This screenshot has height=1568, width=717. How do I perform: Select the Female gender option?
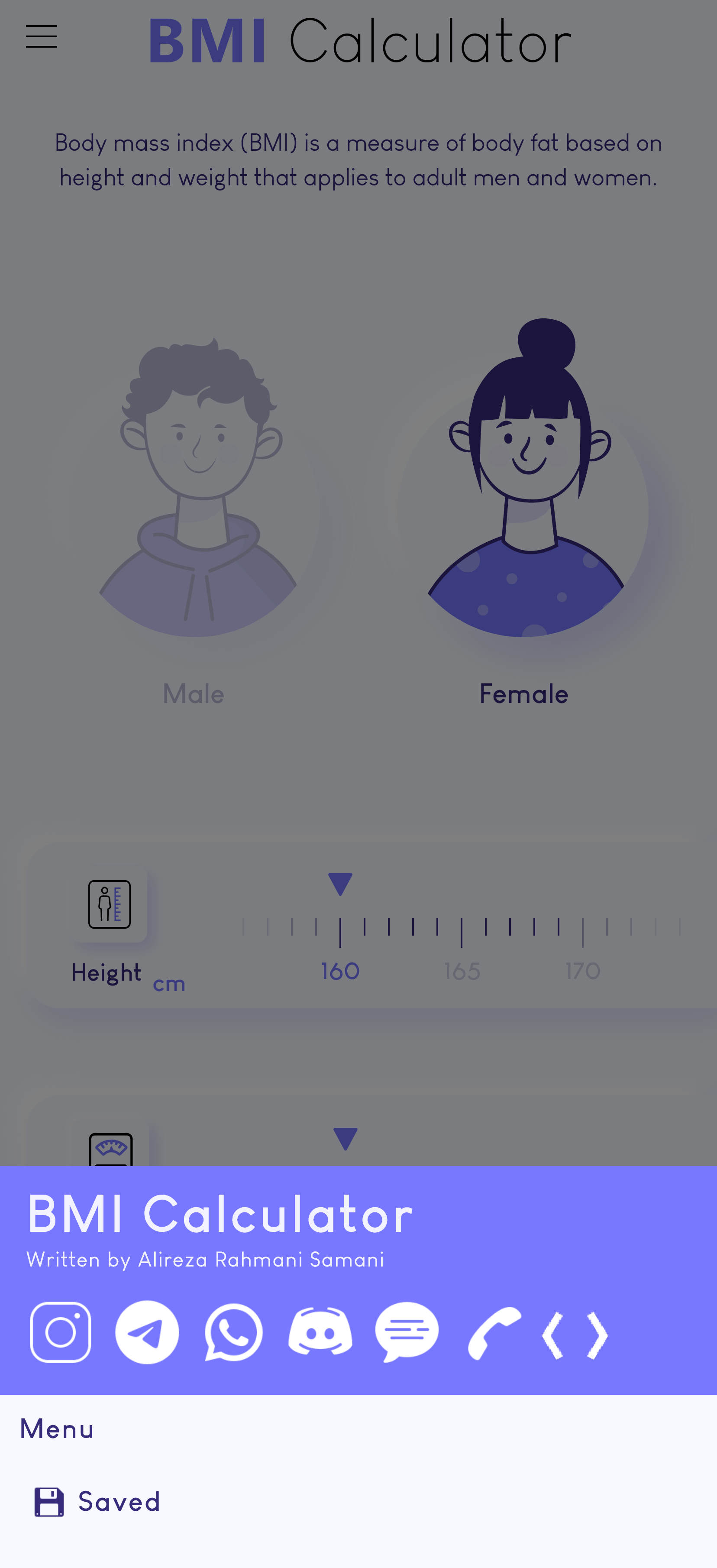[523, 511]
